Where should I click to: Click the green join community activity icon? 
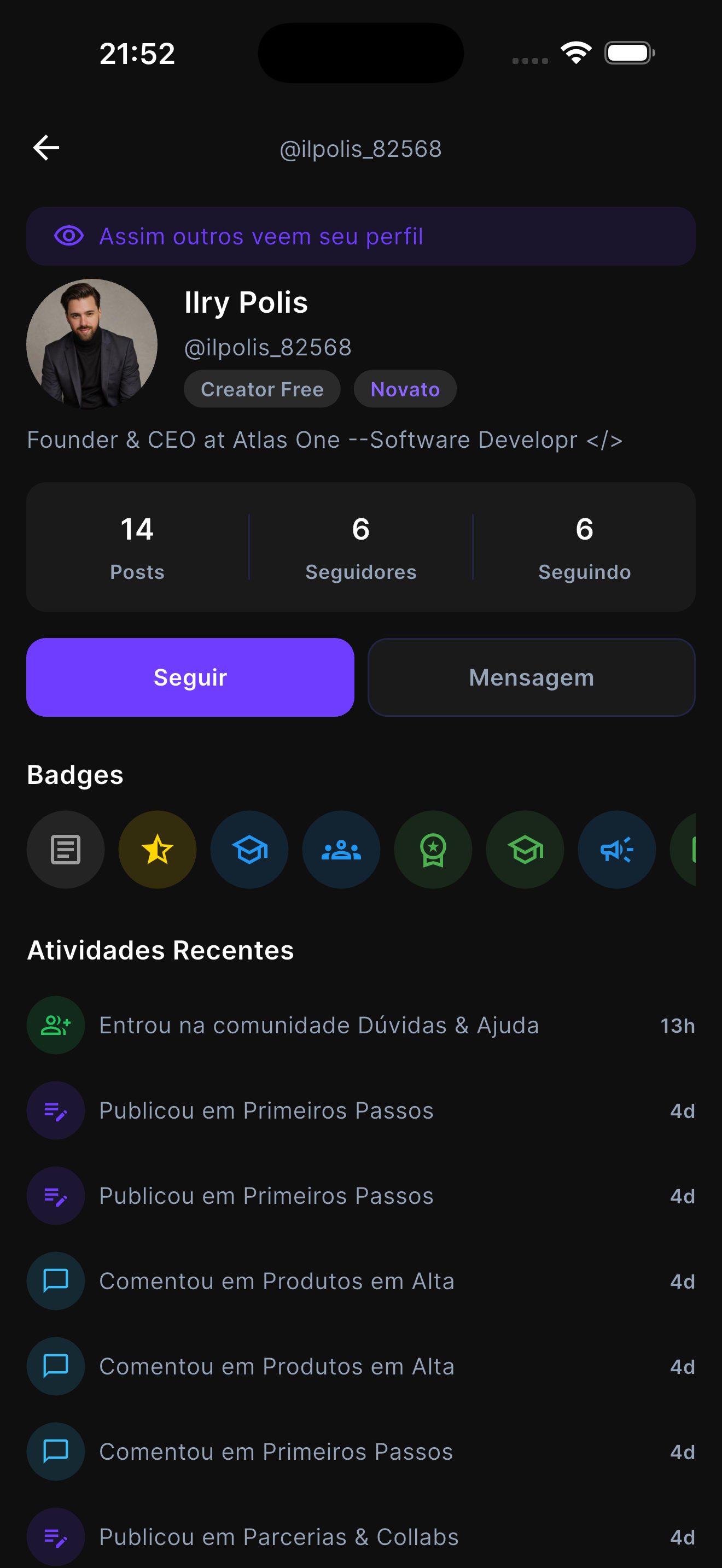tap(55, 1025)
